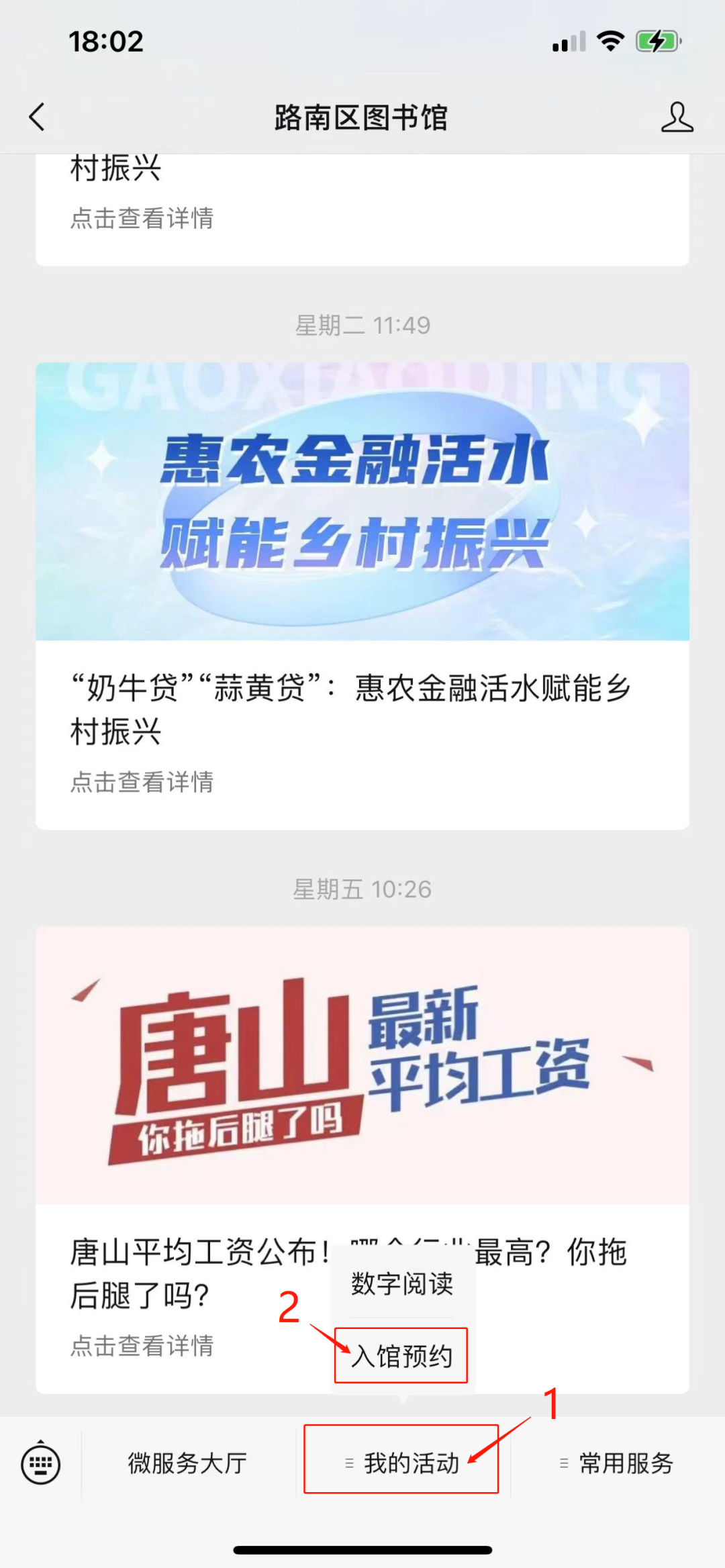Select 数字阅读 from the popup menu
This screenshot has width=725, height=1568.
point(401,1283)
